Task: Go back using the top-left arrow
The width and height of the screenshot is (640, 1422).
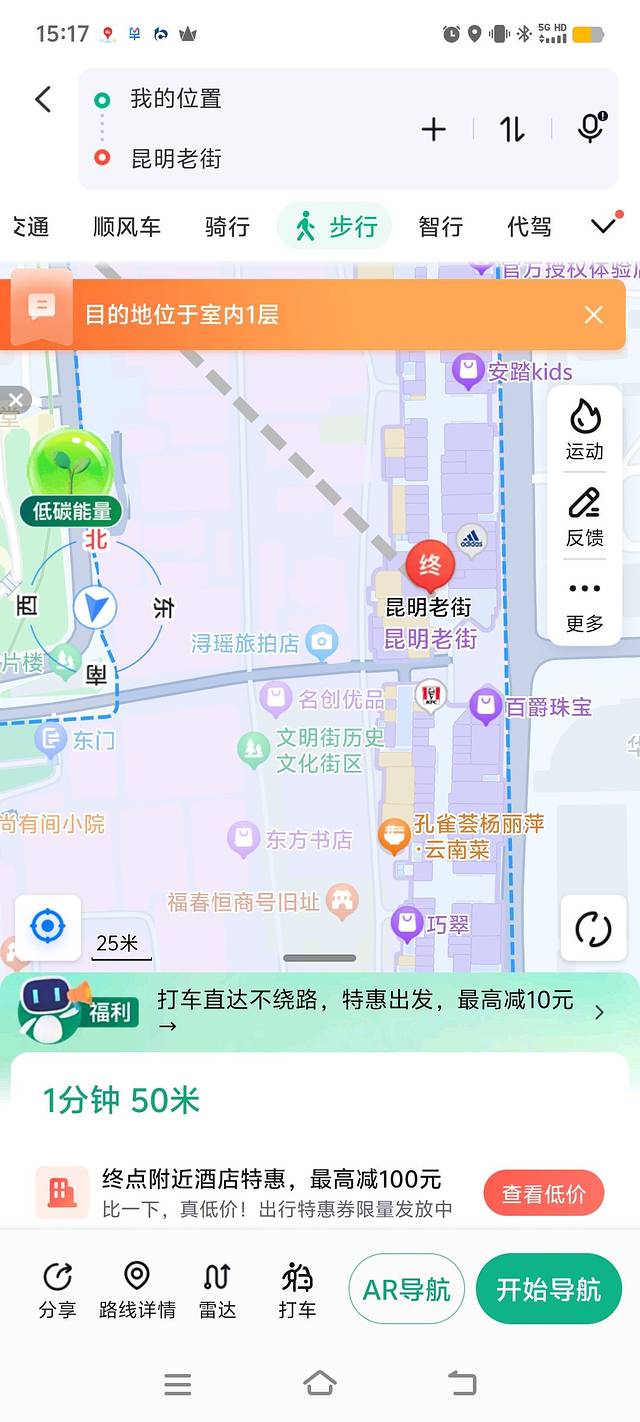Action: point(43,99)
